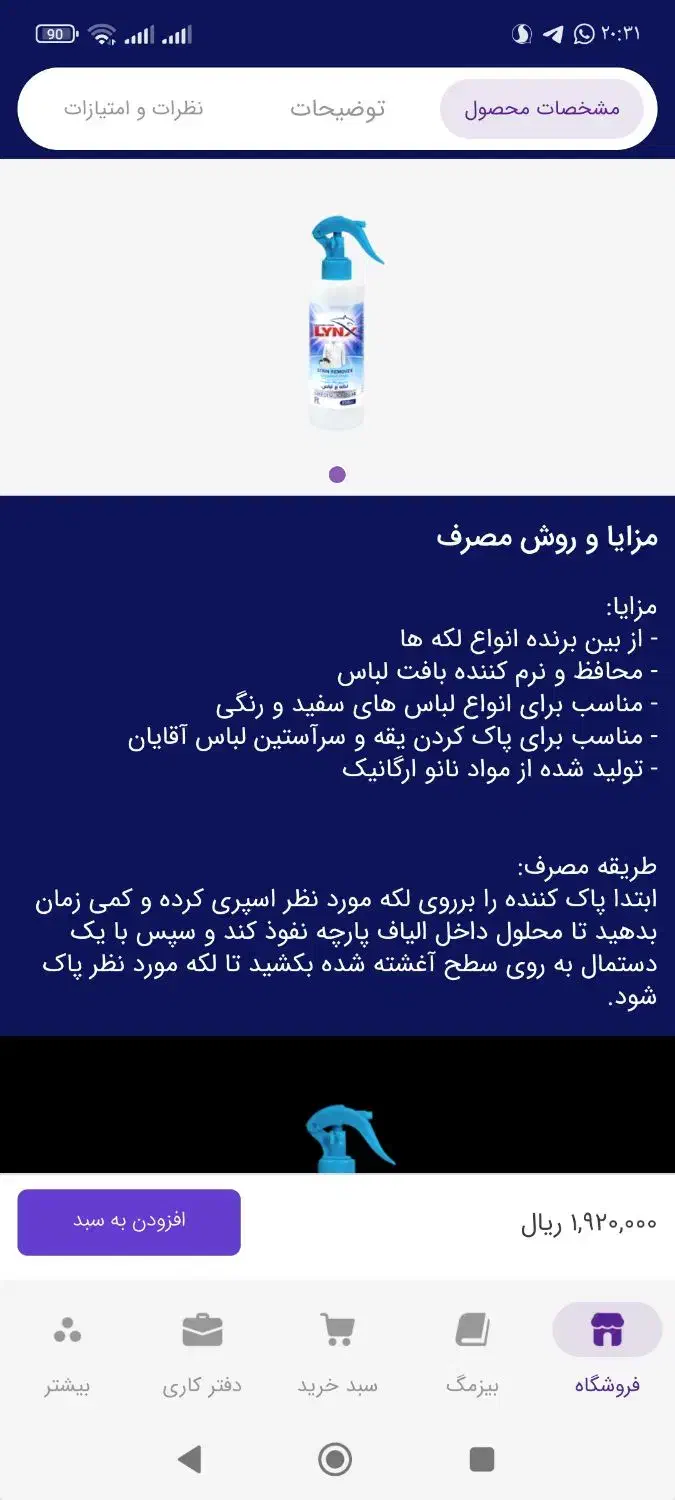Return to the system home screen
The width and height of the screenshot is (675, 1500).
pyautogui.click(x=335, y=1460)
